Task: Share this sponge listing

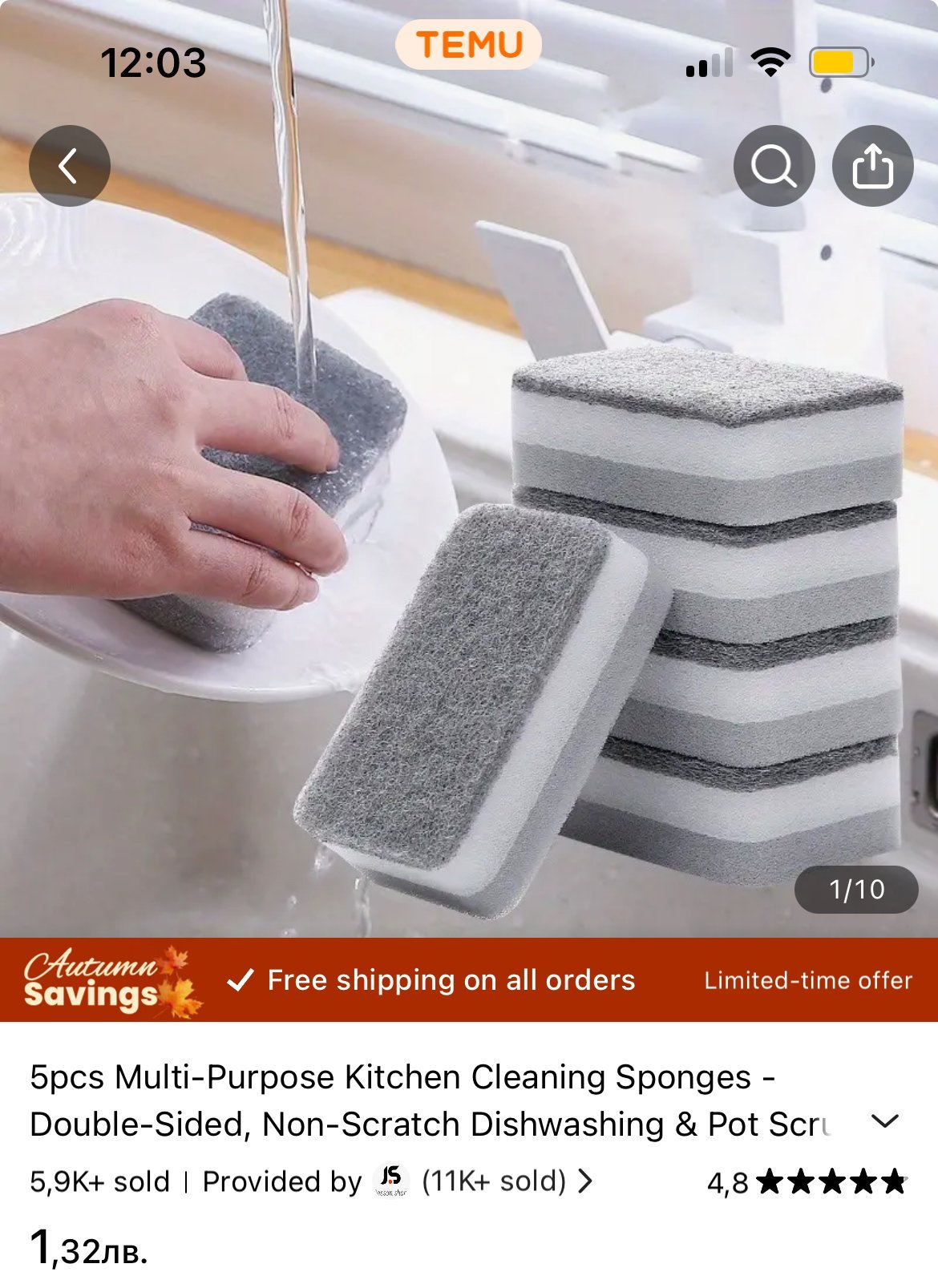Action: click(x=872, y=166)
